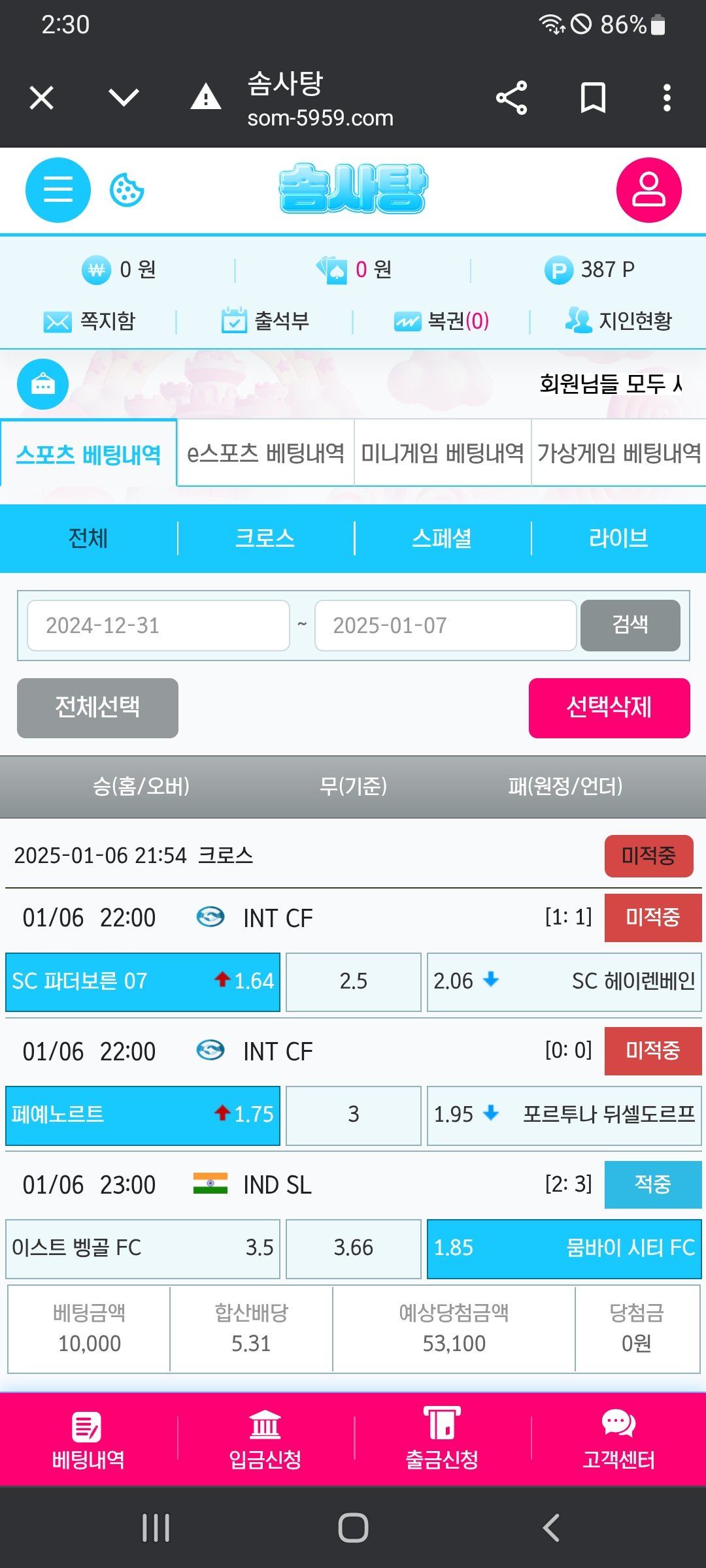Image resolution: width=706 pixels, height=1568 pixels.
Task: Open the user profile icon
Action: click(x=648, y=190)
